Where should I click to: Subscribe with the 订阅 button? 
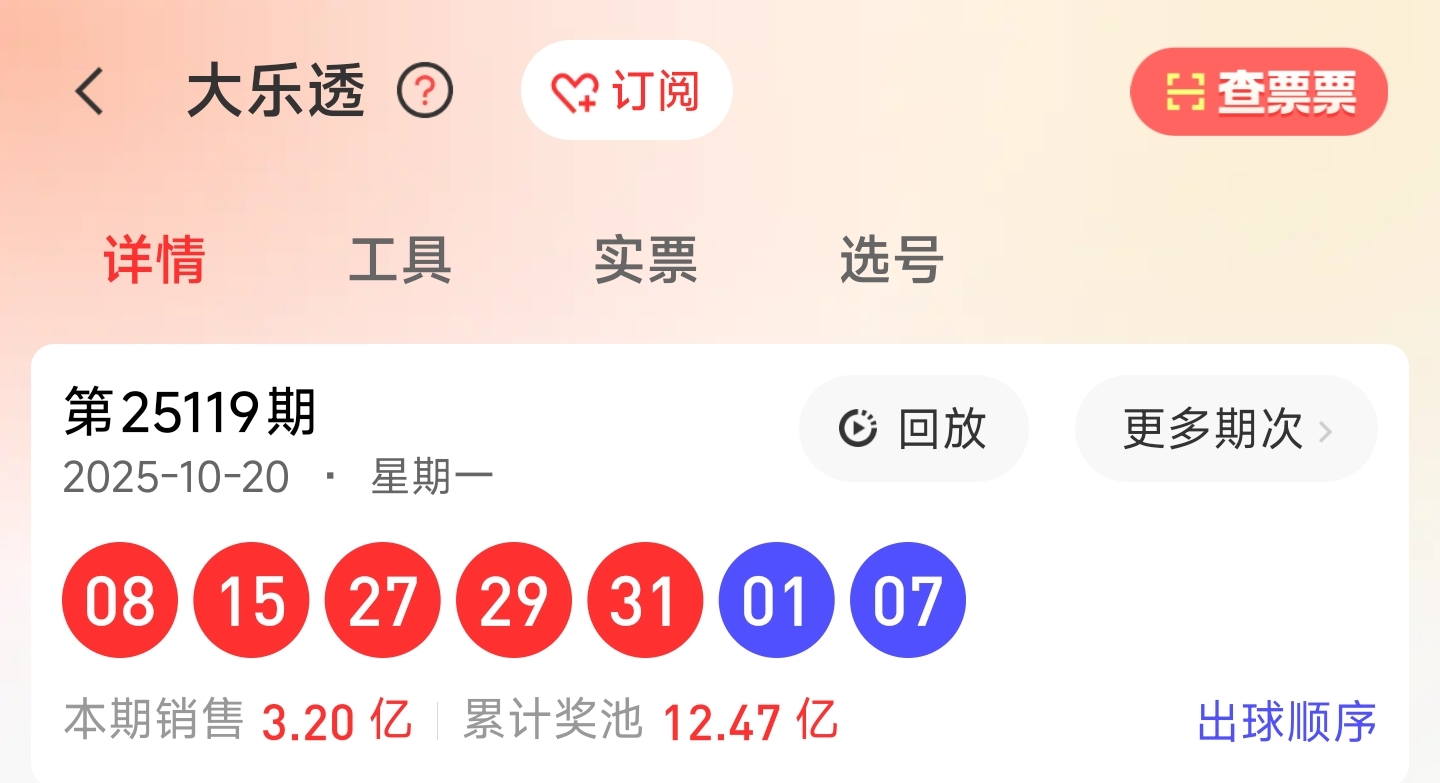(627, 92)
